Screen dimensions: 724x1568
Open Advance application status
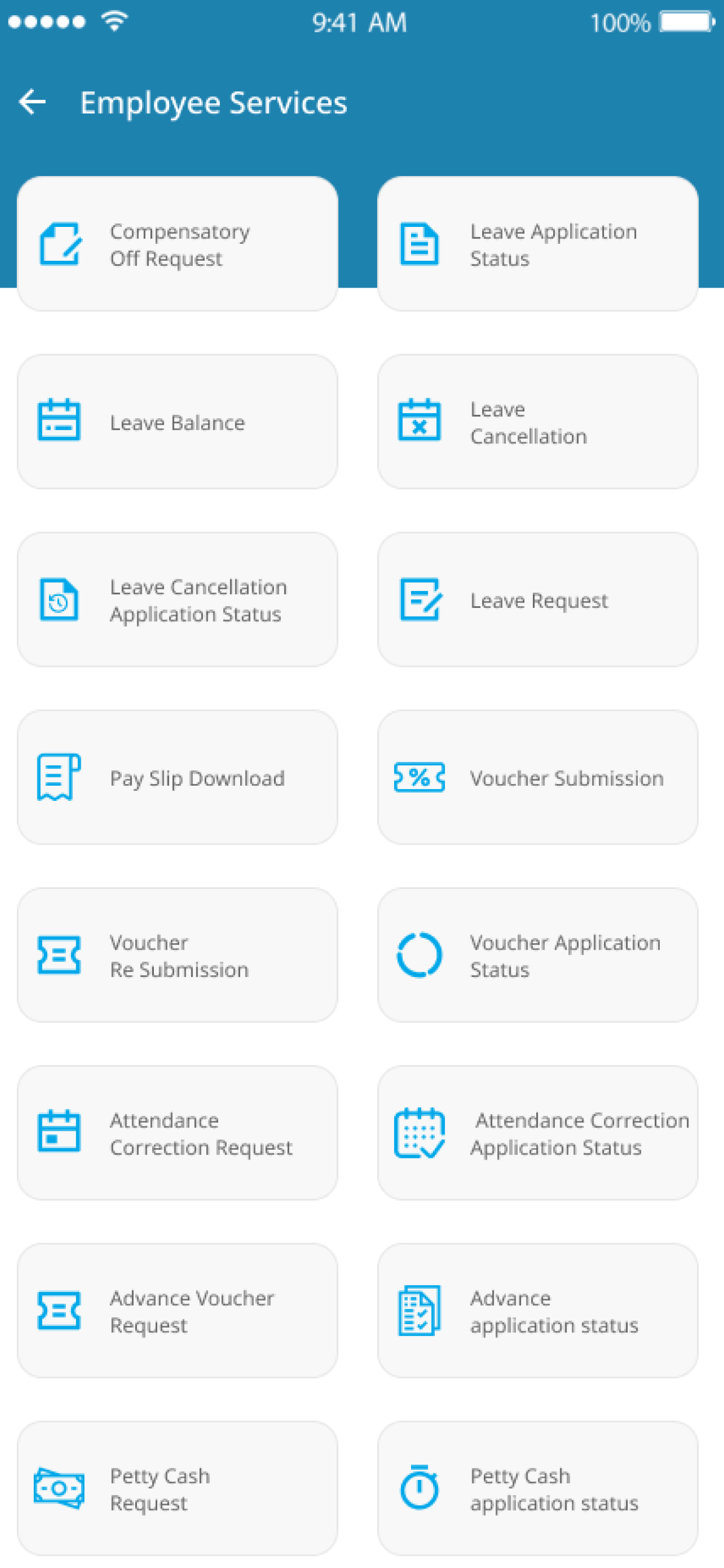tap(537, 1311)
